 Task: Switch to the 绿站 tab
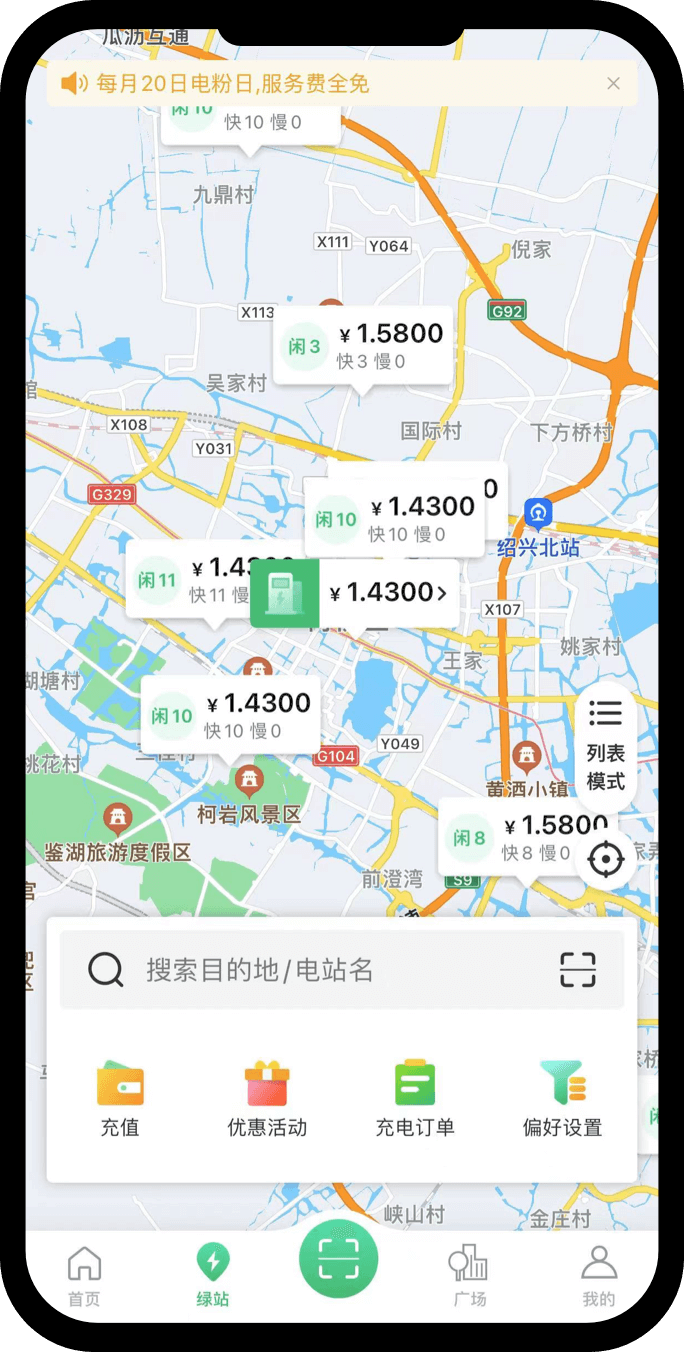coord(212,1277)
